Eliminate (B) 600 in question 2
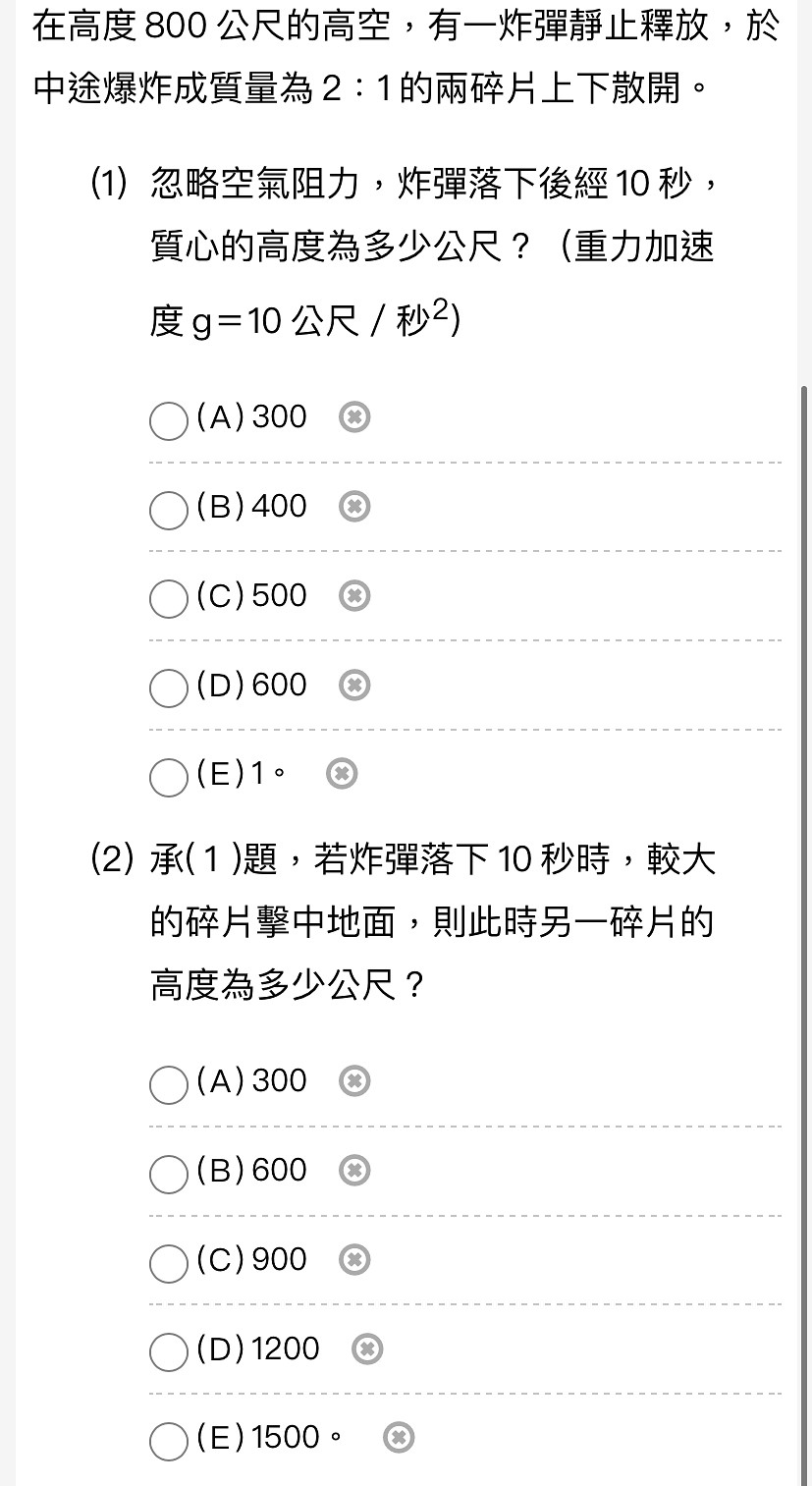This screenshot has width=812, height=1486. coord(354,1171)
